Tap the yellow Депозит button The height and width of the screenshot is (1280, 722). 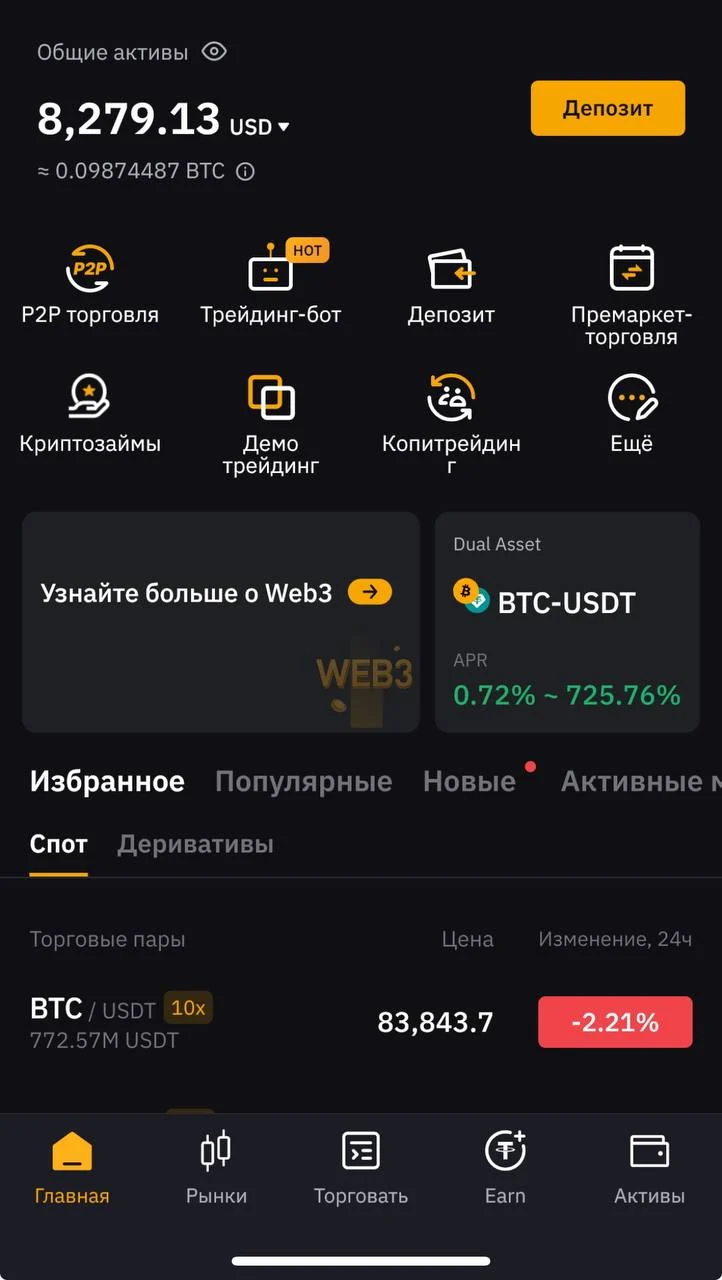(x=607, y=108)
